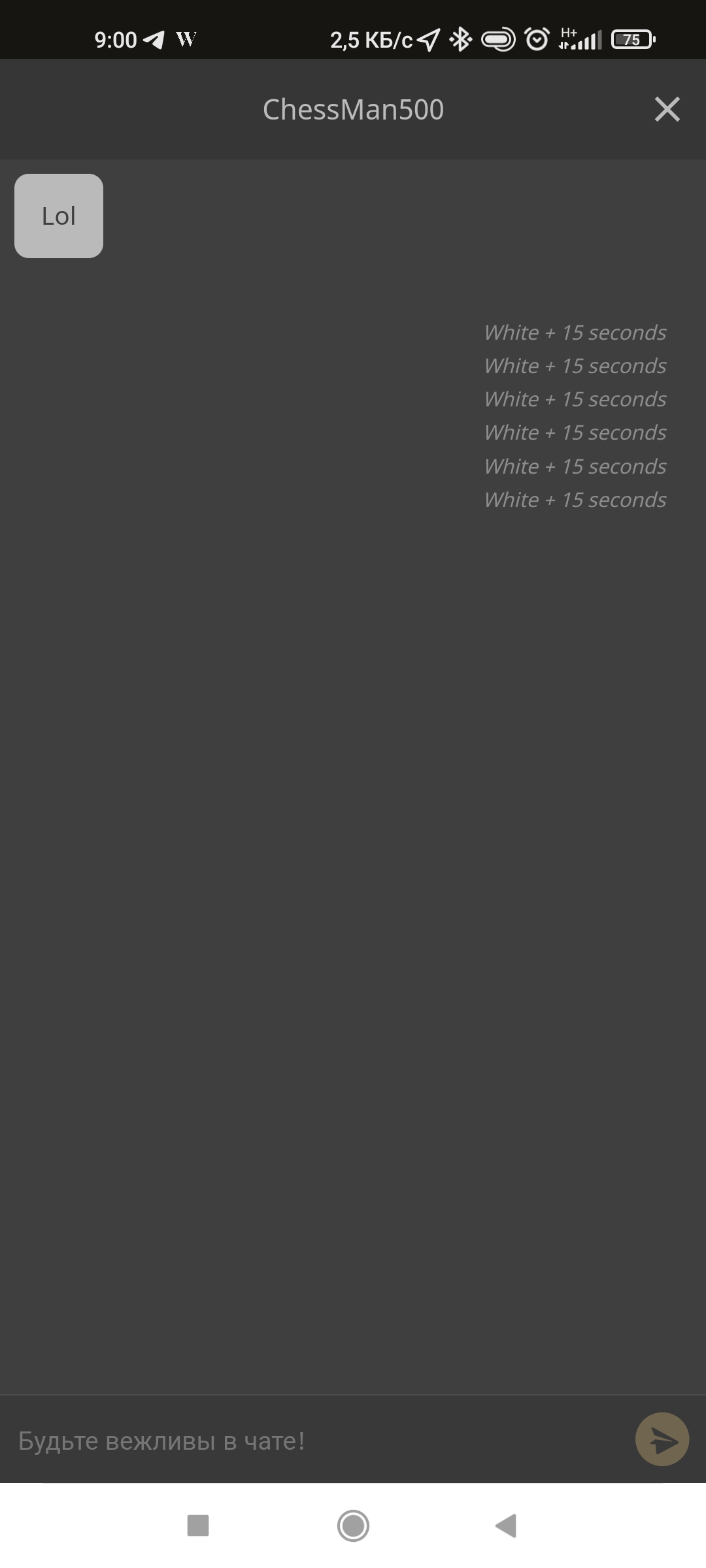The image size is (706, 1568).
Task: Focus the chat message input field
Action: [x=314, y=1441]
